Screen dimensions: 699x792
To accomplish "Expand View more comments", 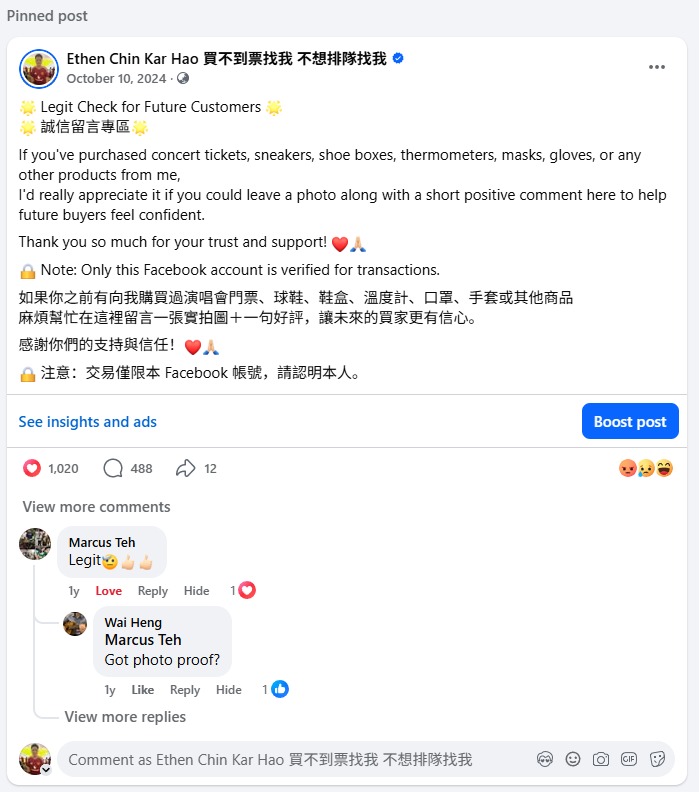I will 96,507.
